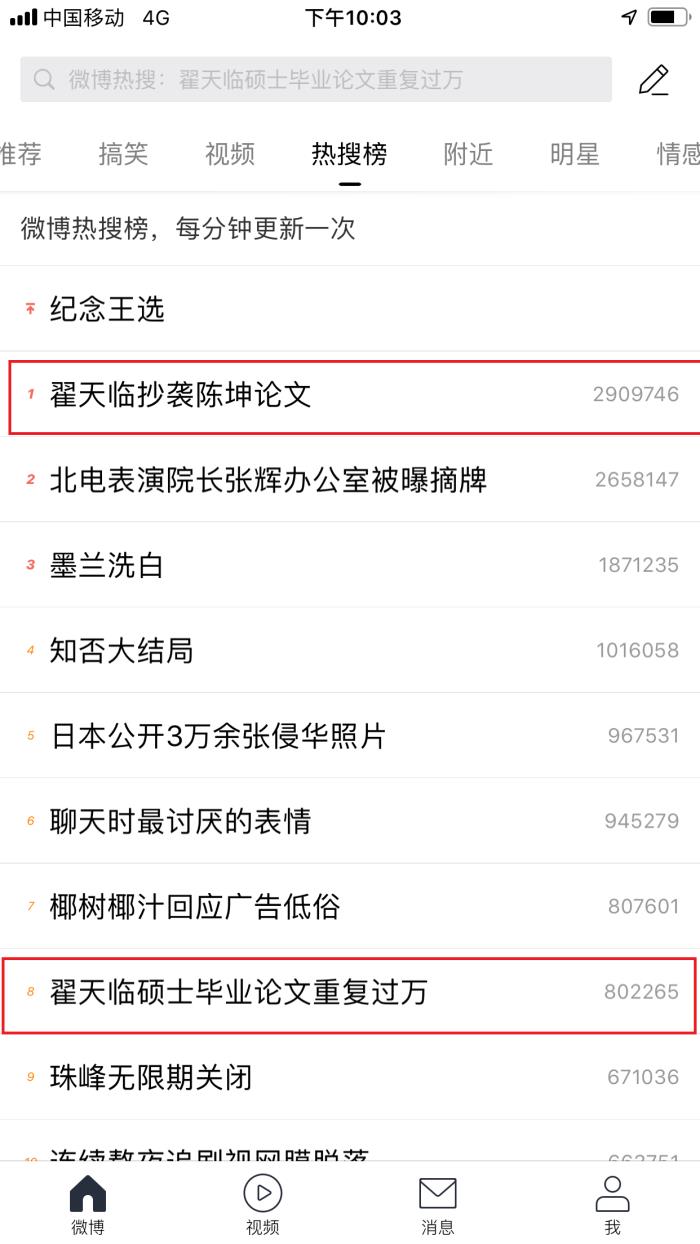This screenshot has width=700, height=1244.
Task: Tap the Weibo hot-search search box
Action: pos(315,80)
